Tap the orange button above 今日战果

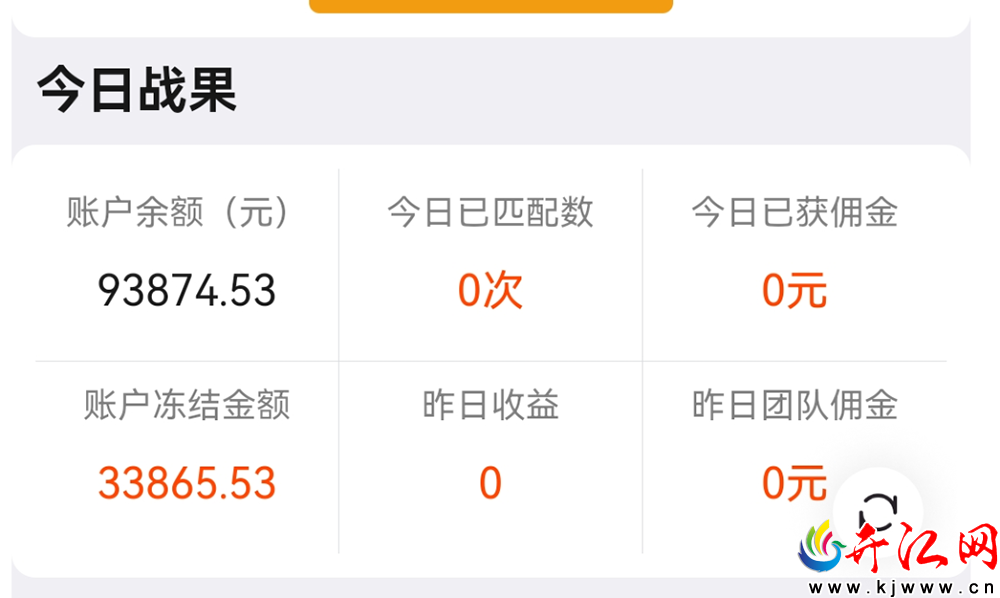coord(491,6)
